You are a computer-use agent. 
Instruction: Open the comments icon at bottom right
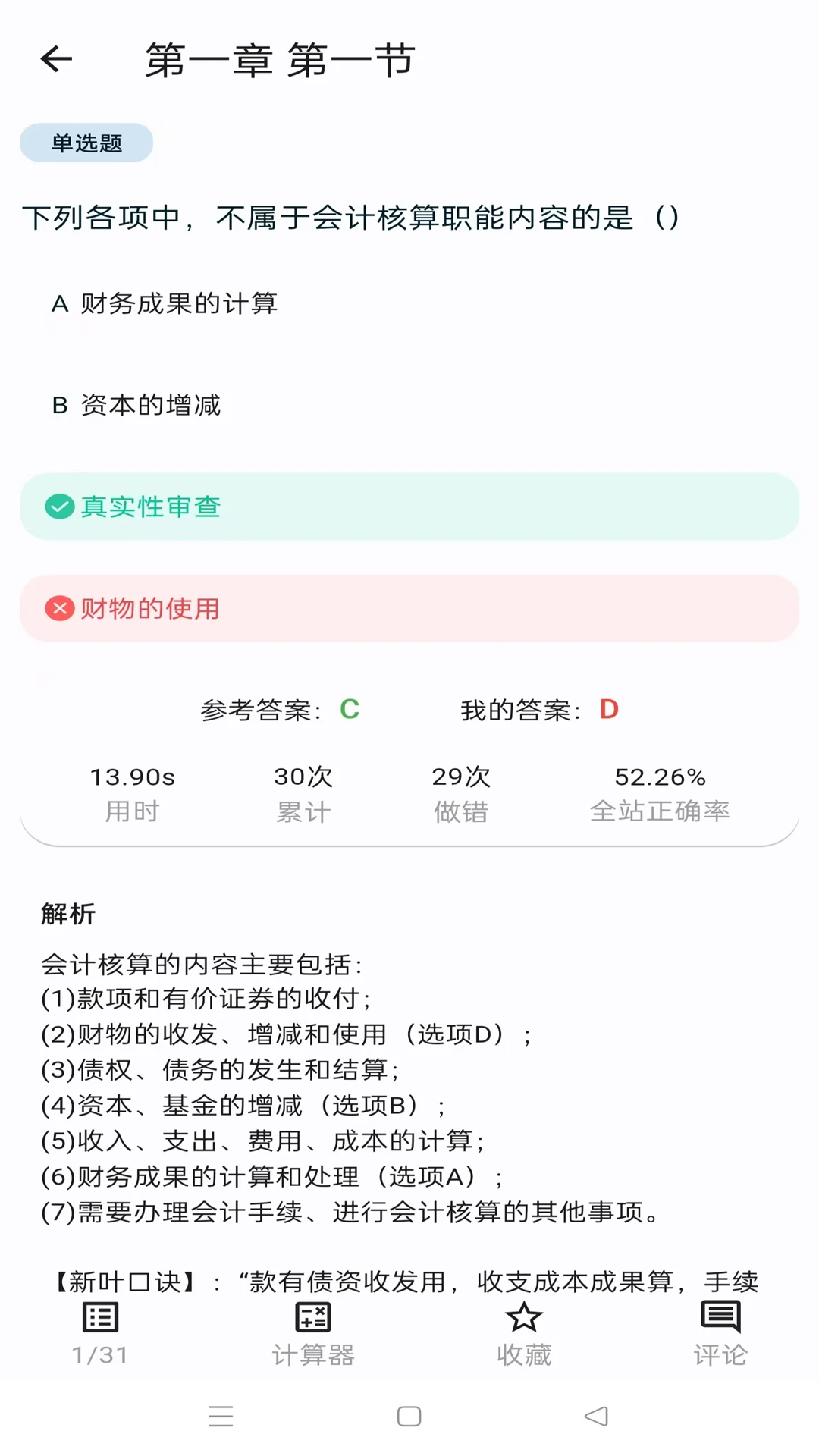click(x=720, y=1318)
